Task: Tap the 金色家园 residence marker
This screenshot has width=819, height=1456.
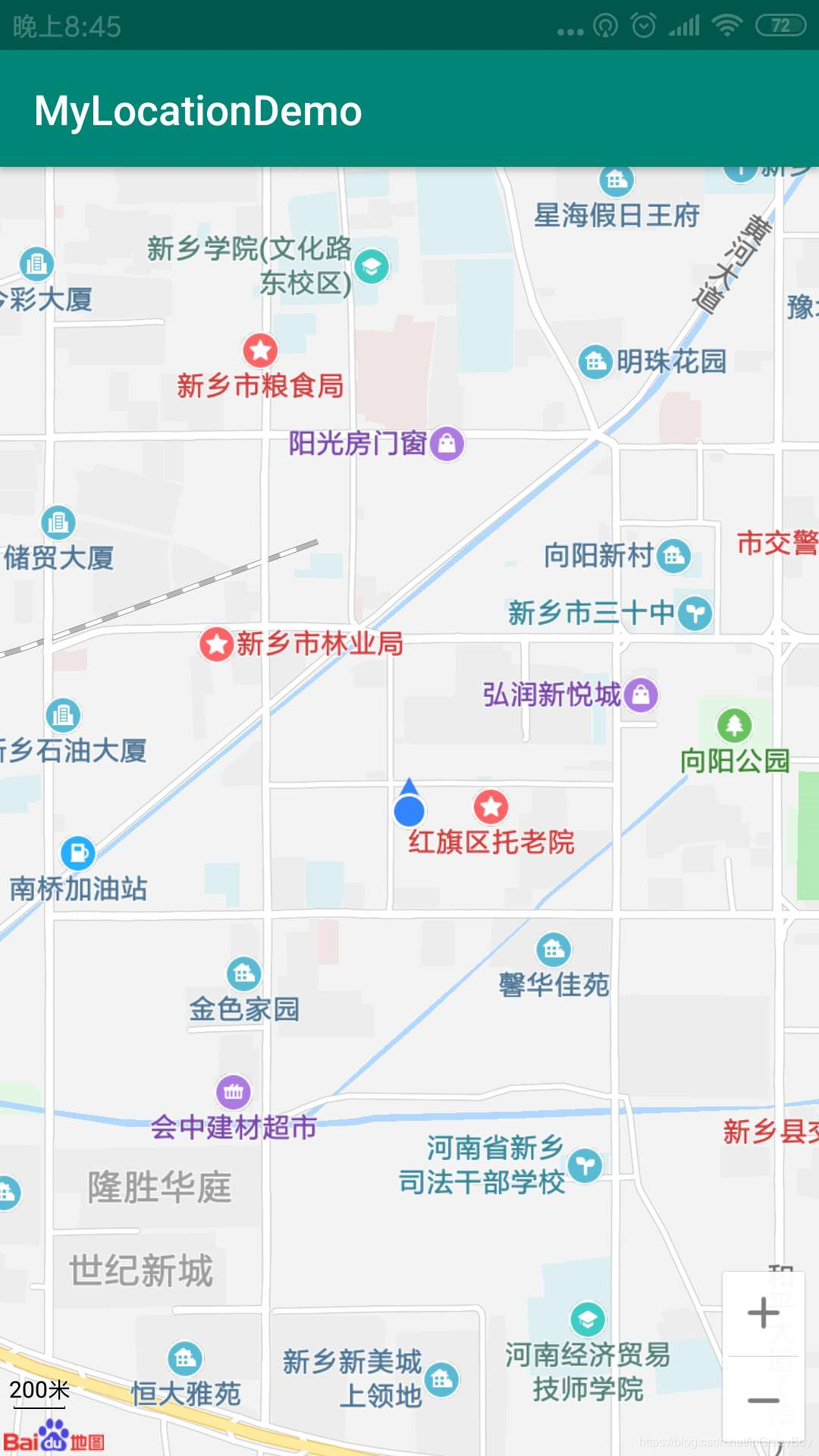Action: [243, 974]
